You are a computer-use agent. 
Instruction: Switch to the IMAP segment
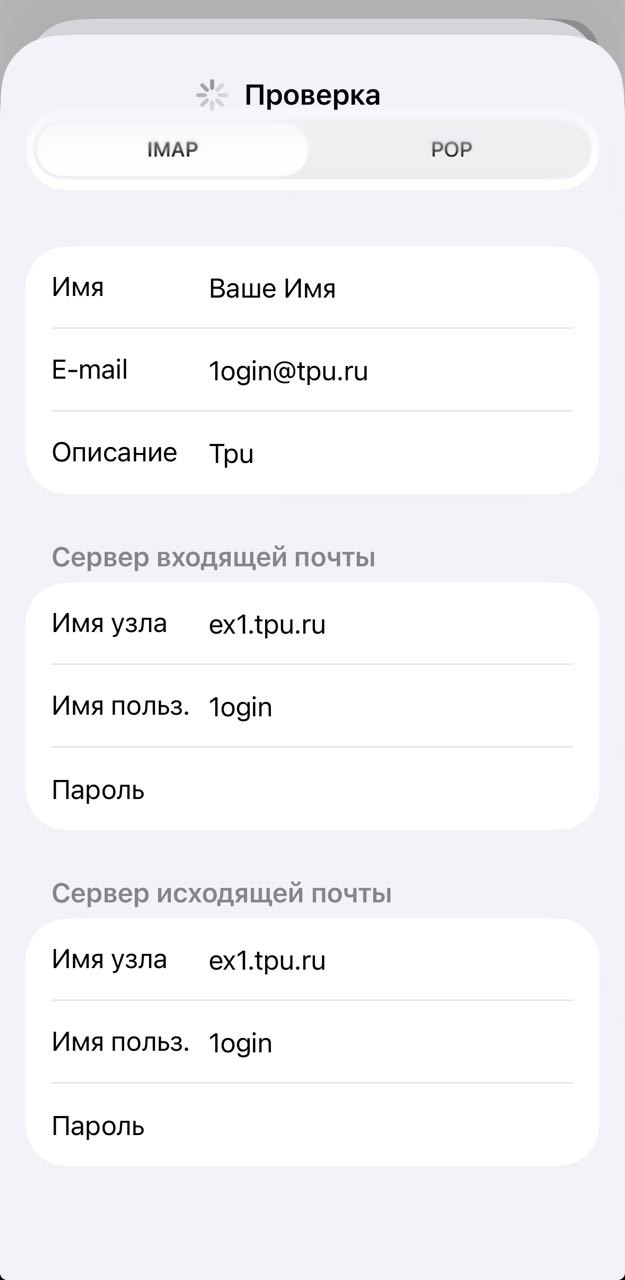tap(172, 150)
